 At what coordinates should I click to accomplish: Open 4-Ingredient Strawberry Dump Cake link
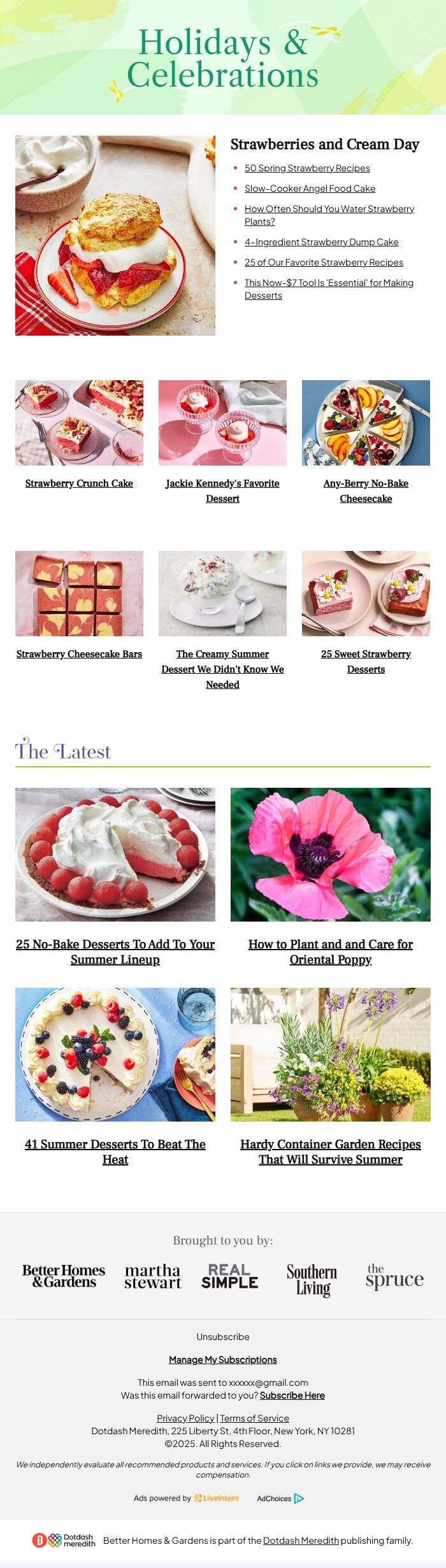click(321, 242)
